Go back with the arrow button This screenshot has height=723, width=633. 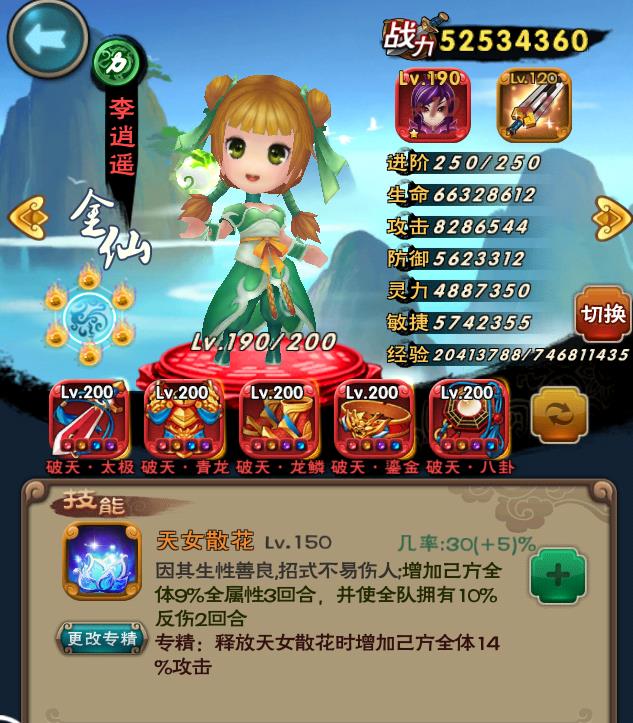tap(47, 41)
